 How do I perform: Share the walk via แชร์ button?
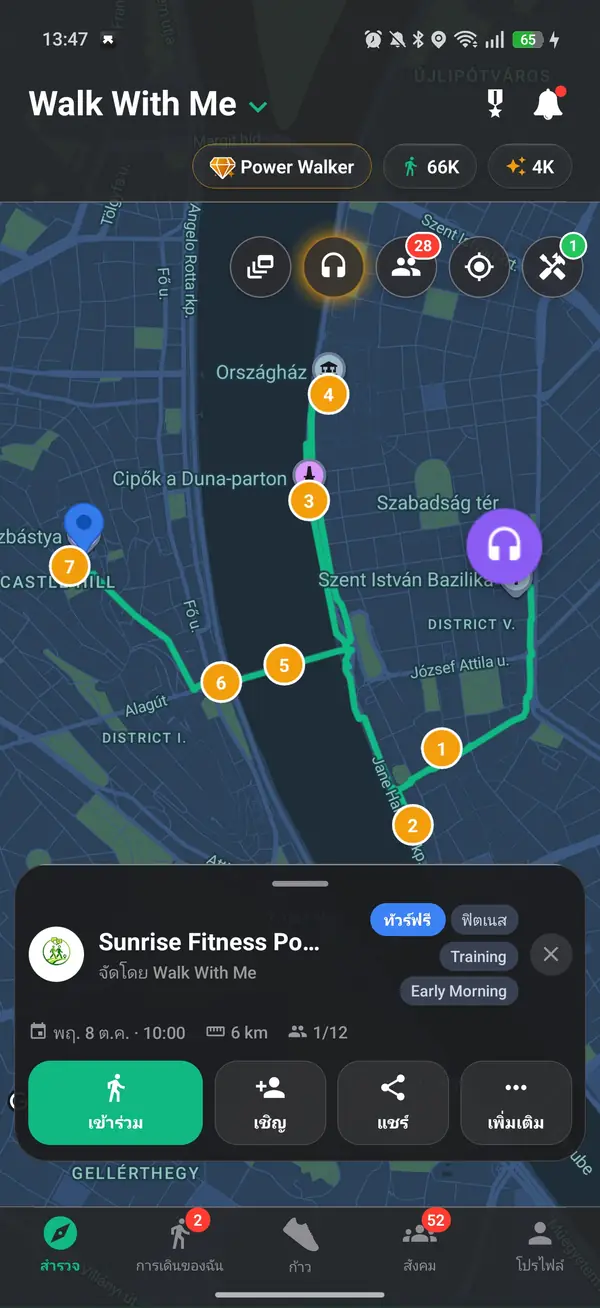[x=393, y=1103]
